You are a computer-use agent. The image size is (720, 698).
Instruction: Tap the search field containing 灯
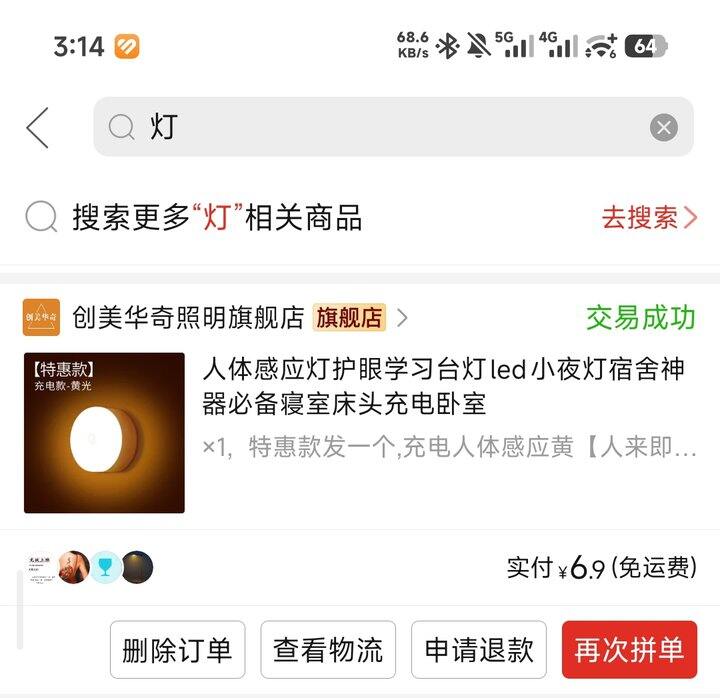coord(380,127)
